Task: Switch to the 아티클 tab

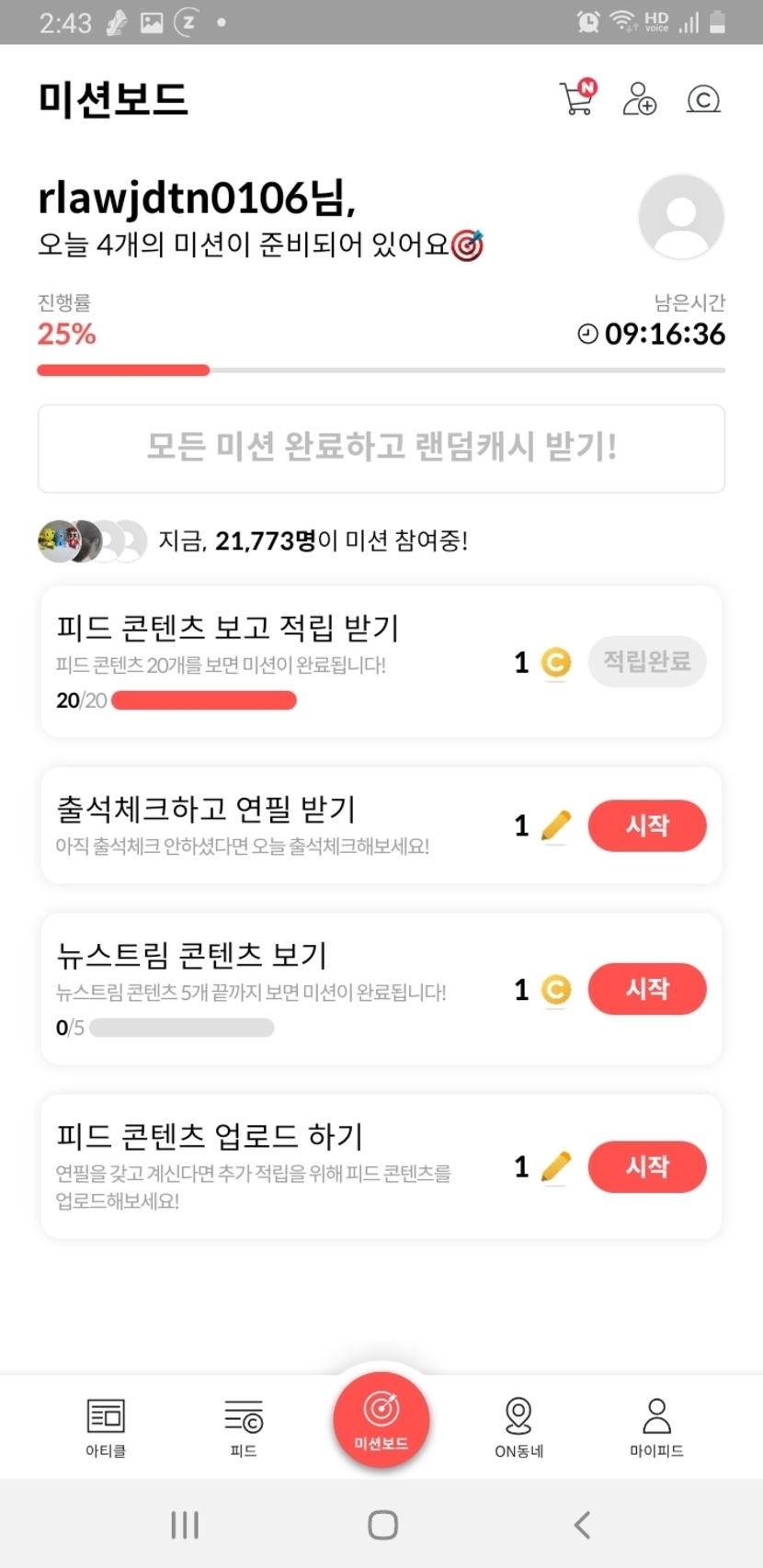Action: 106,1426
